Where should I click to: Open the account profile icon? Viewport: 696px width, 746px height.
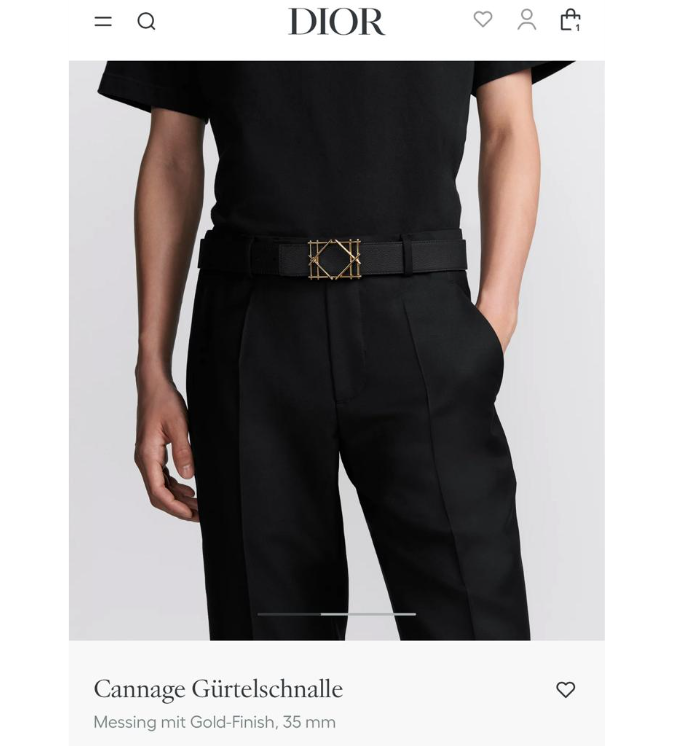(x=527, y=20)
